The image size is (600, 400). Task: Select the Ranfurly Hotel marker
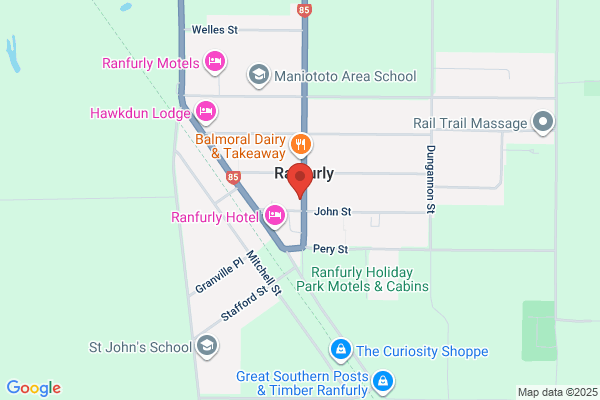(275, 214)
